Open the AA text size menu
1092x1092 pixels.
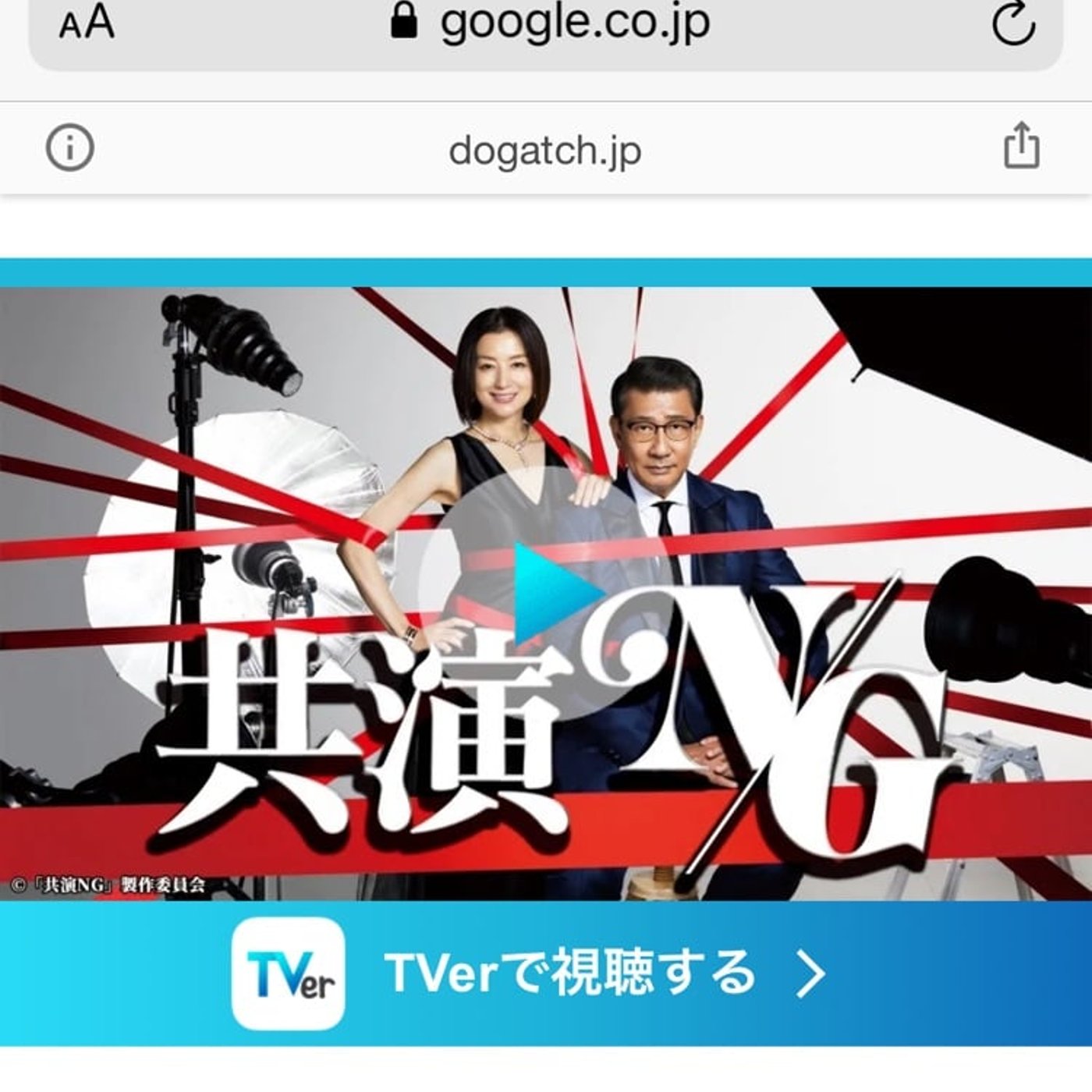pos(87,23)
